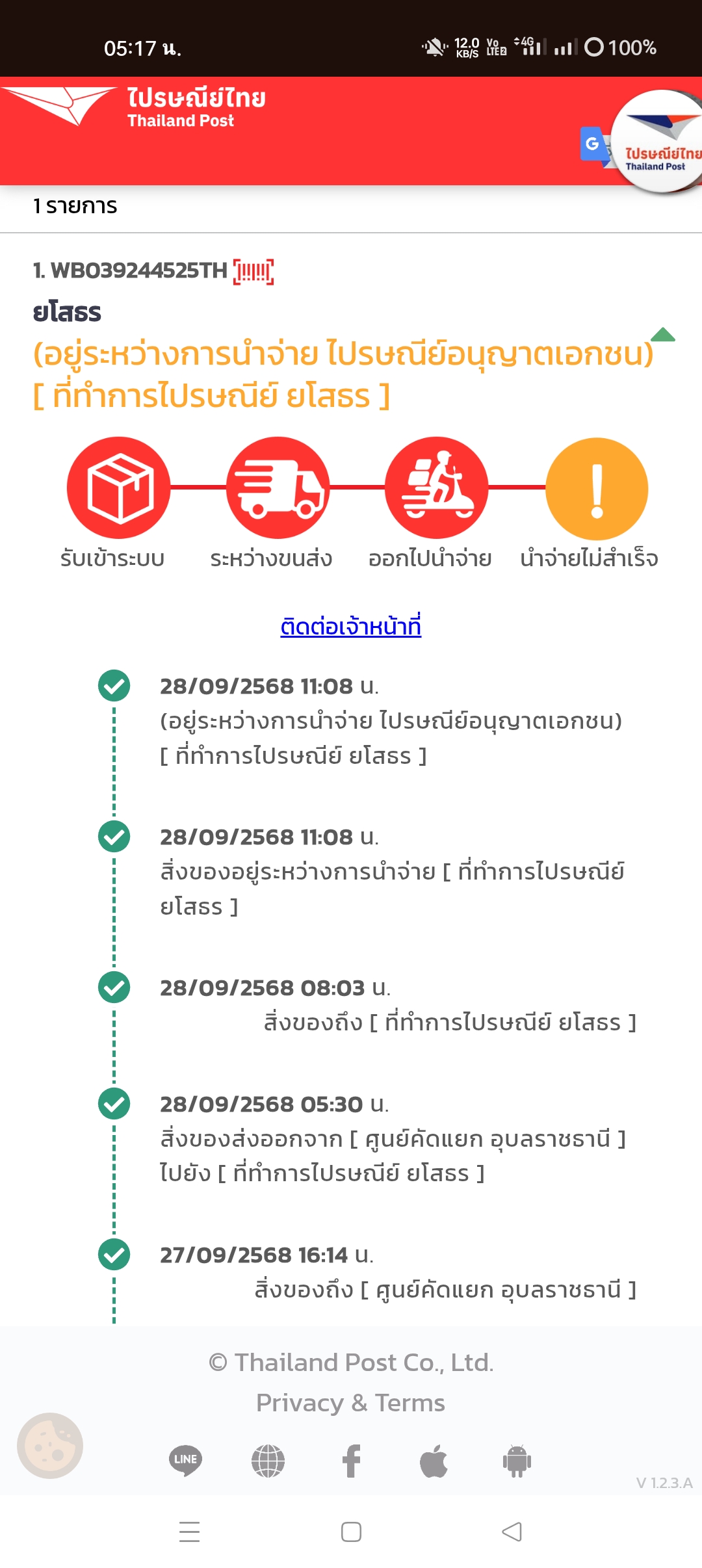Open the ติดต่อเจ้าหน้าที่ contact staff link

[351, 626]
